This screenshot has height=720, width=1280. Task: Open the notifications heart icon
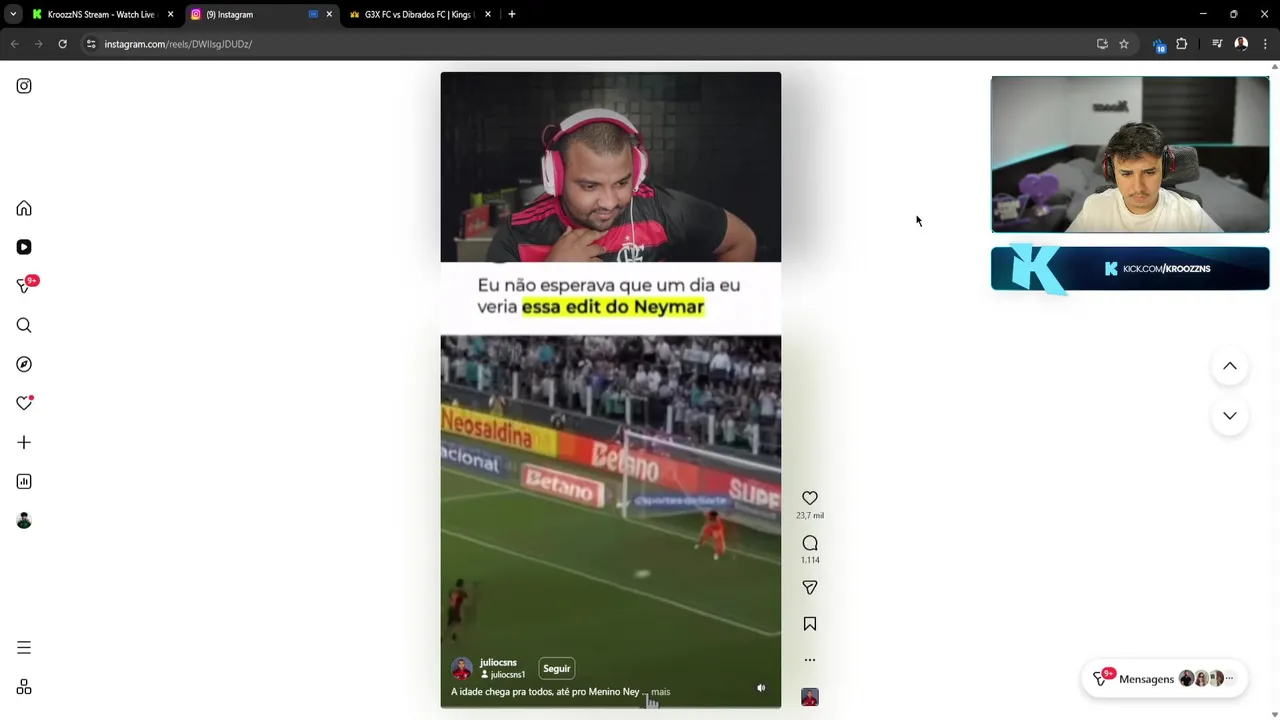[x=24, y=403]
